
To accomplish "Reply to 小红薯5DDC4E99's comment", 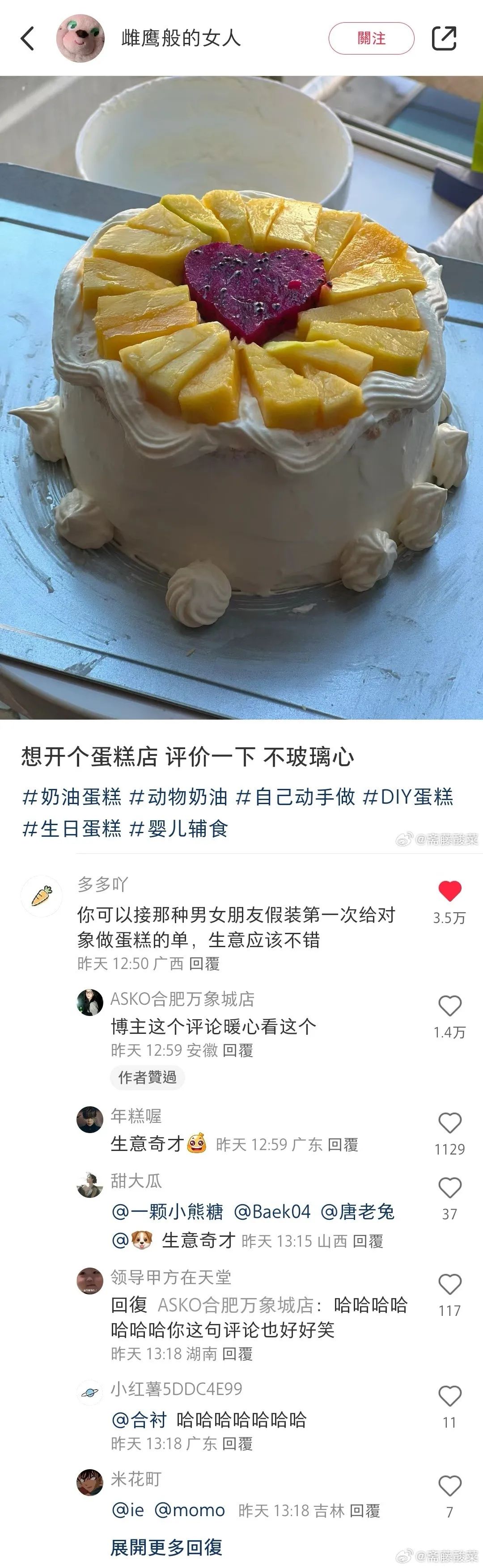I will click(237, 1443).
